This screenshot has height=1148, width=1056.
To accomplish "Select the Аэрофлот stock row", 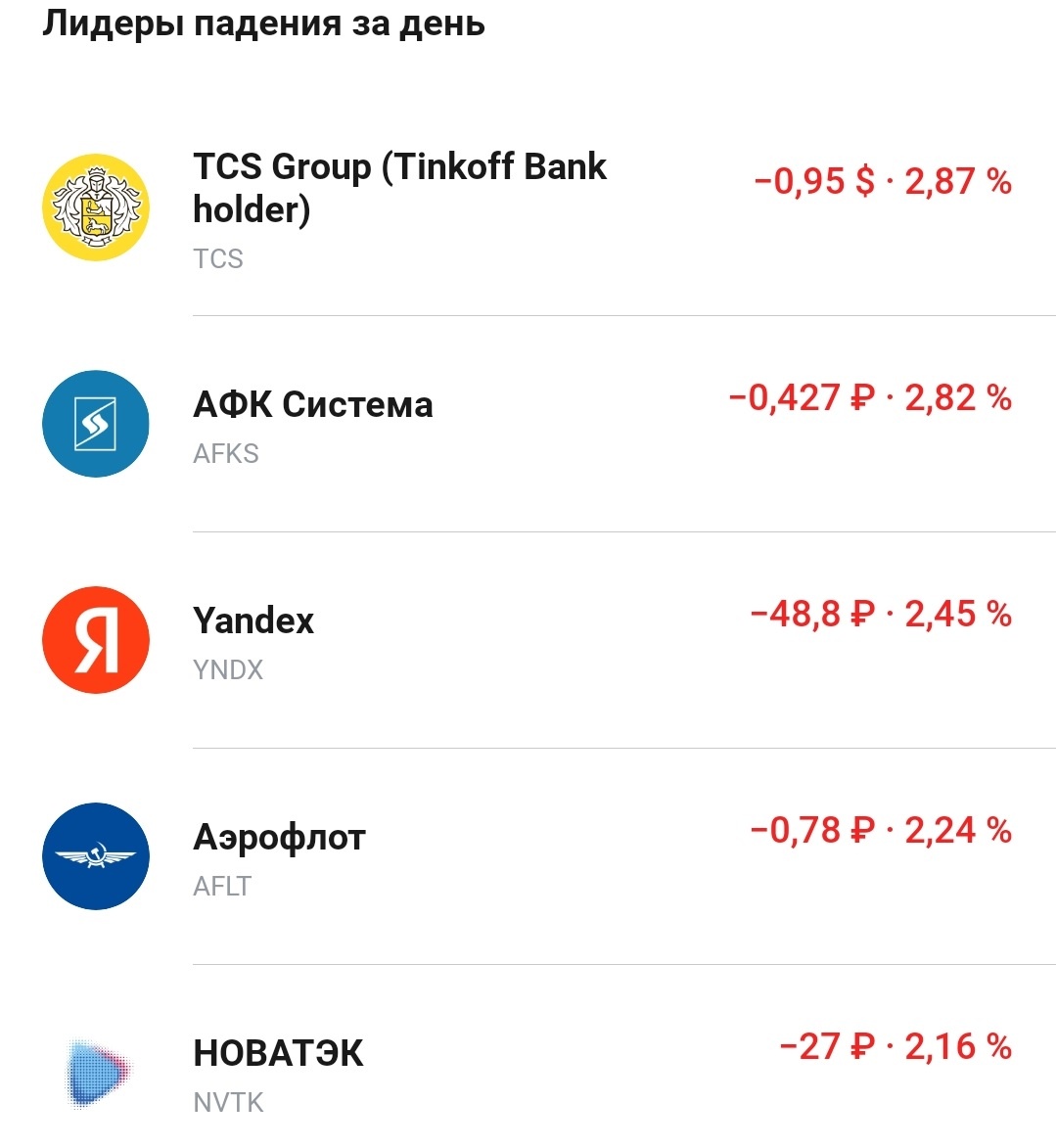I will [x=277, y=837].
